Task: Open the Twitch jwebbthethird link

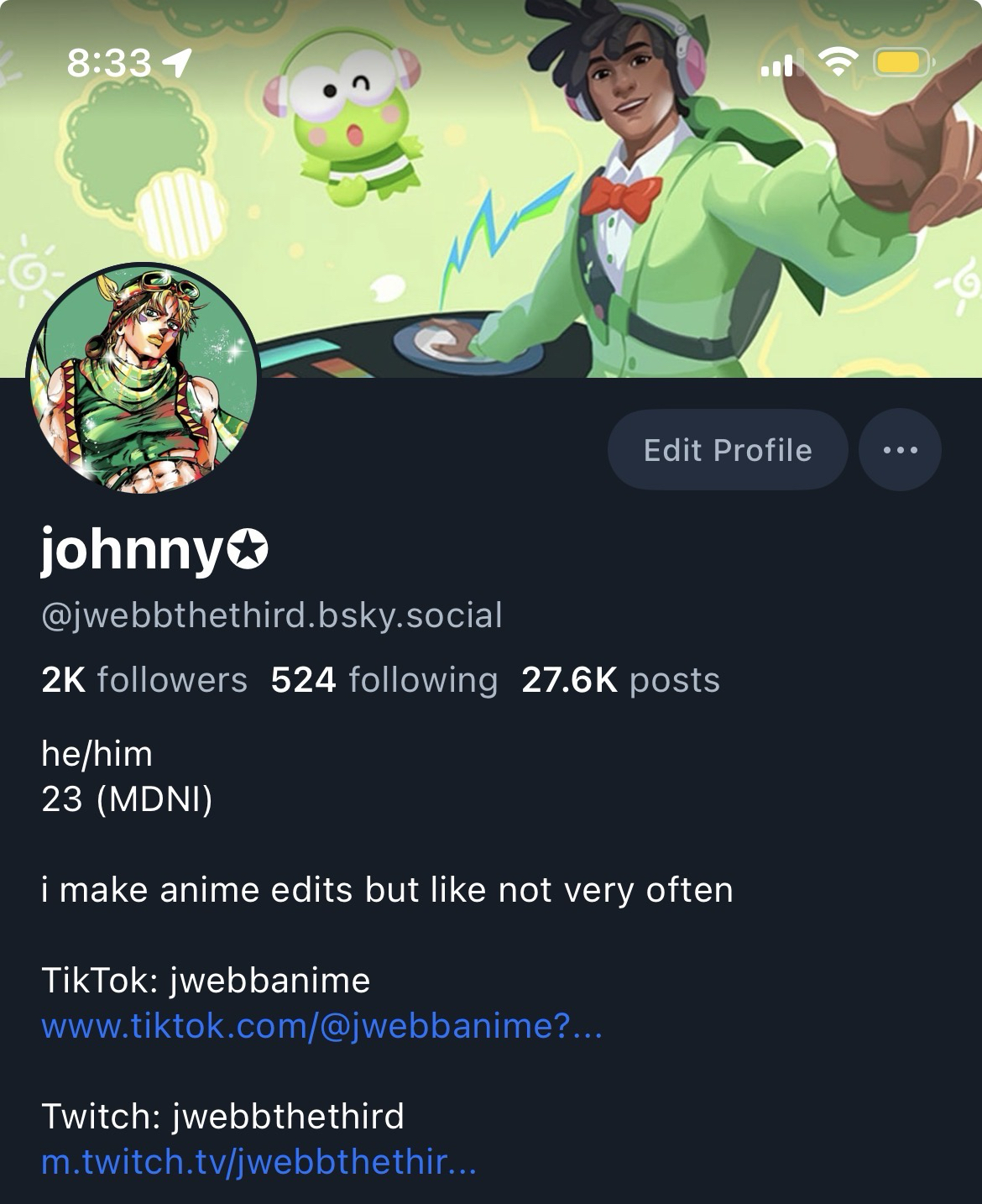Action: pos(259,1162)
